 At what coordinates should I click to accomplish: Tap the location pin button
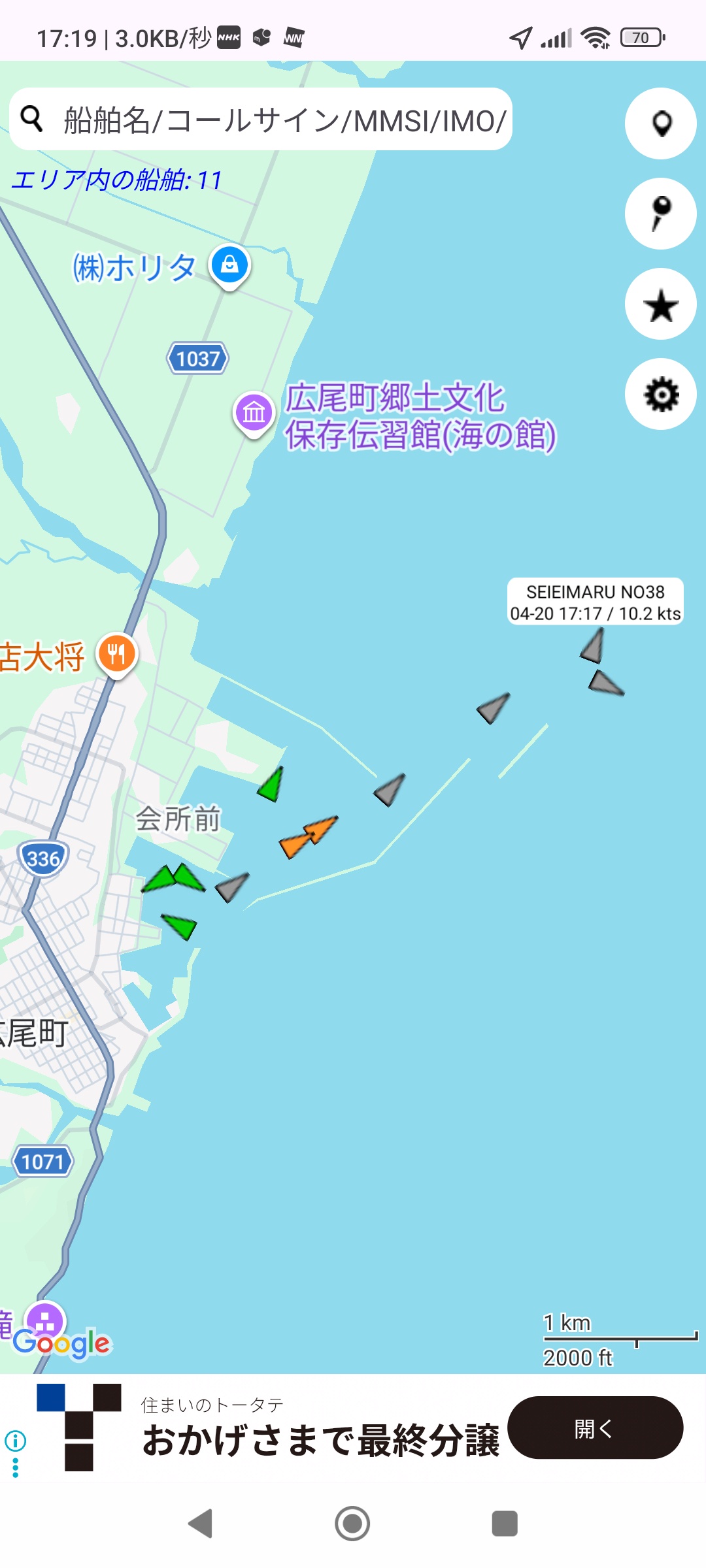coord(661,123)
